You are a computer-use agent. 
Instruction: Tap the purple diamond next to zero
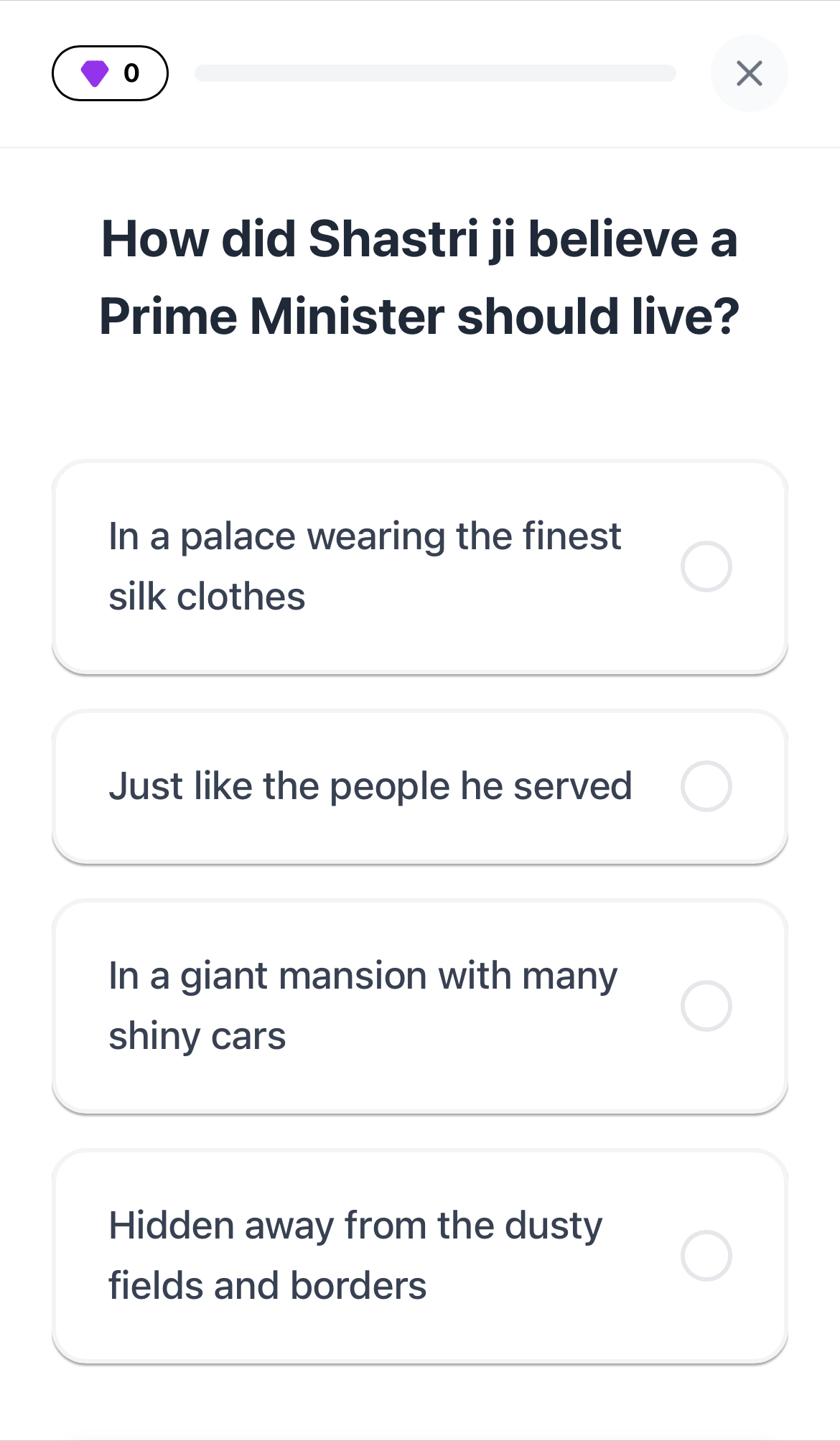click(94, 73)
